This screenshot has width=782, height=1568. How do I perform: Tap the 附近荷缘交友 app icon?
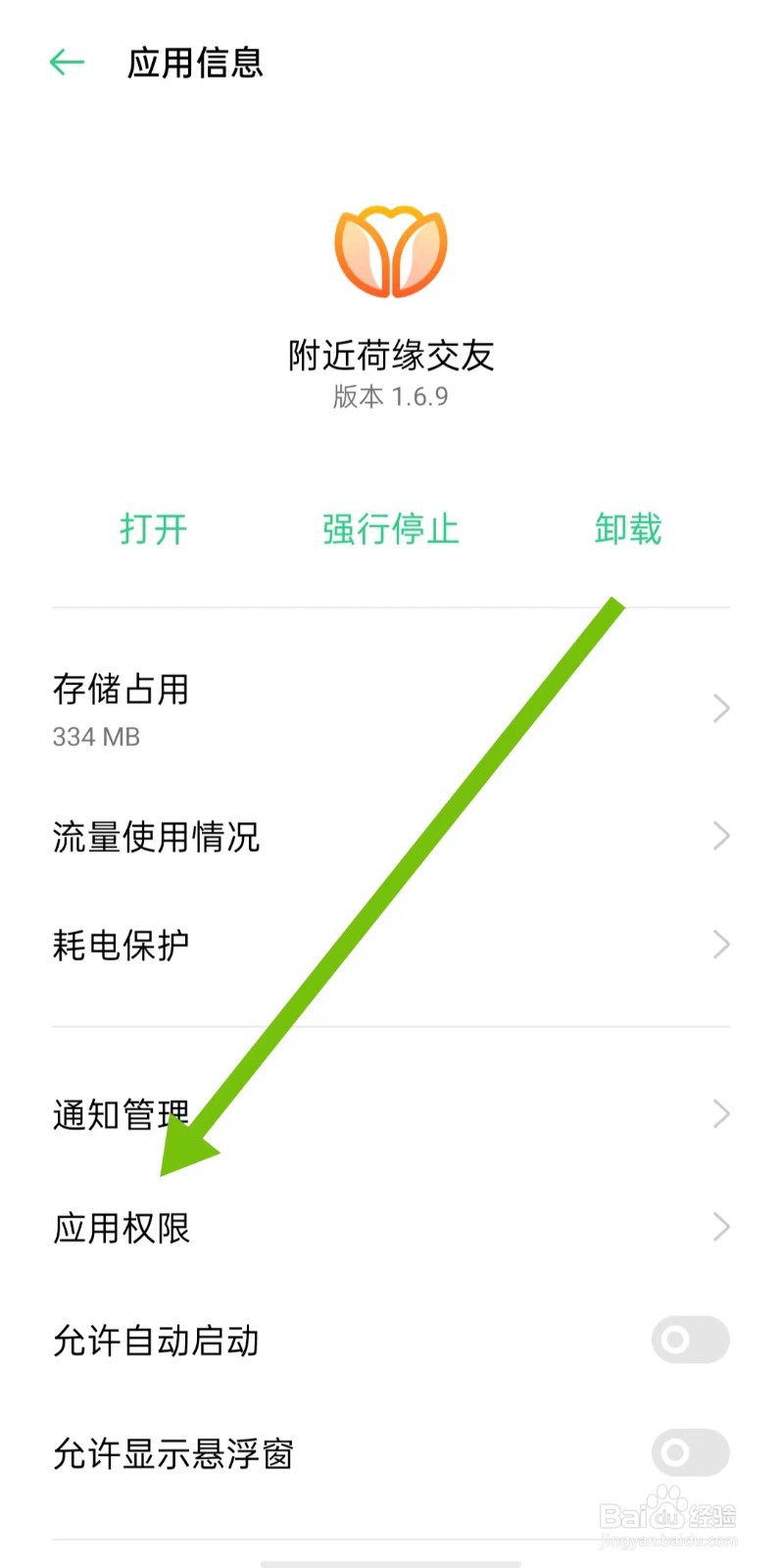[x=390, y=250]
